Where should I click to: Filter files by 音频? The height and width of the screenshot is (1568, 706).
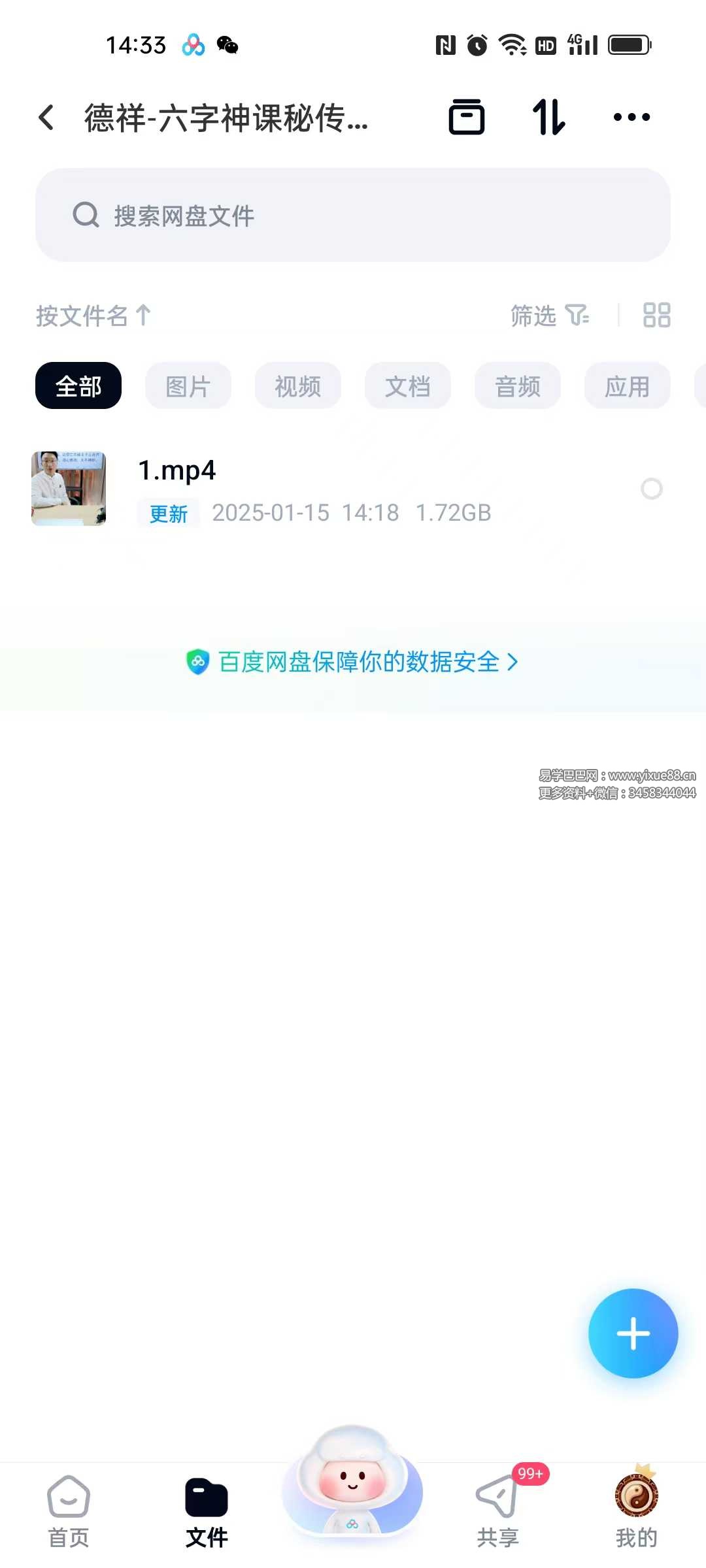pyautogui.click(x=518, y=386)
